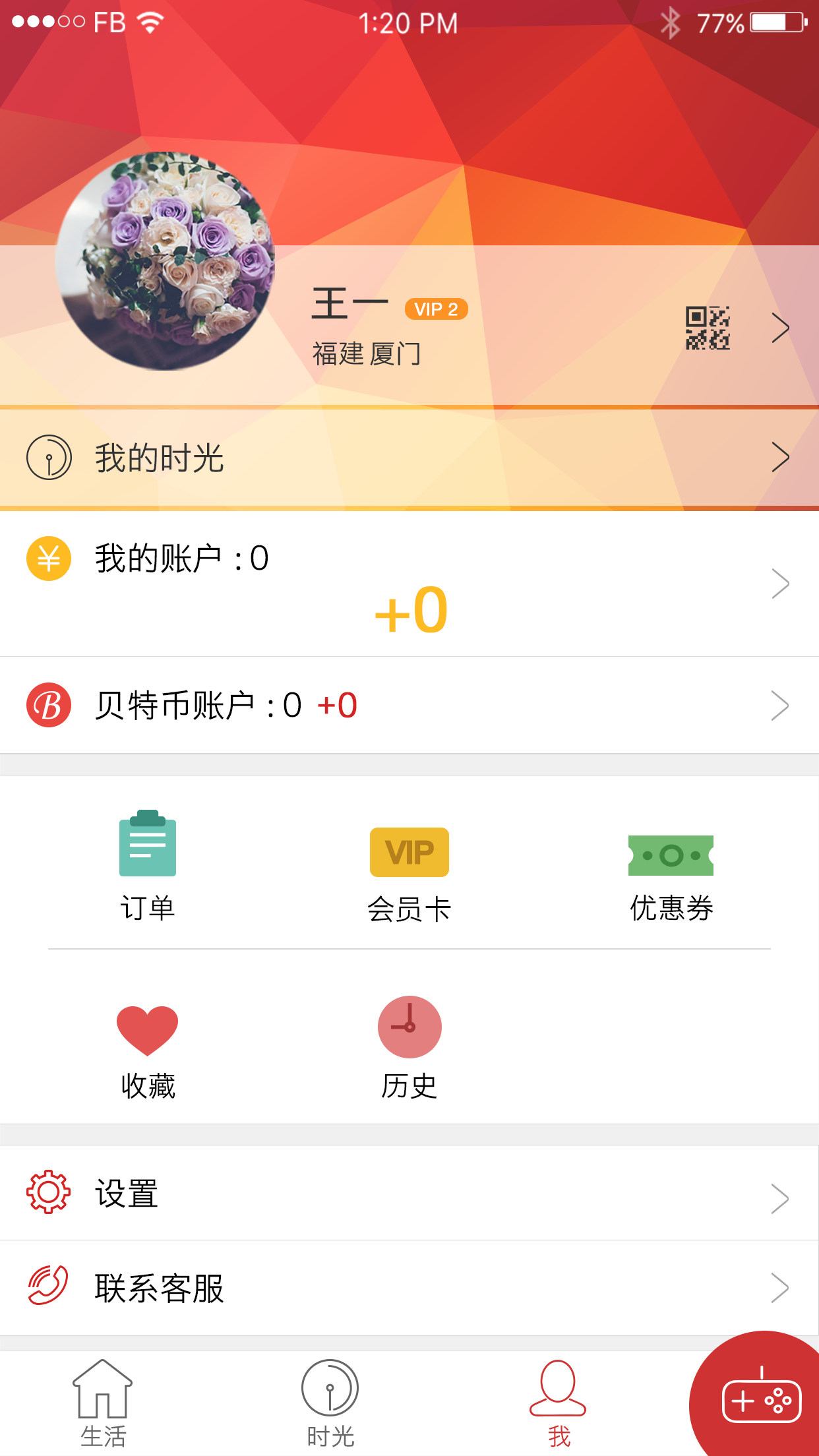This screenshot has height=1456, width=819.
Task: Tap the bouquet profile avatar
Action: [165, 261]
